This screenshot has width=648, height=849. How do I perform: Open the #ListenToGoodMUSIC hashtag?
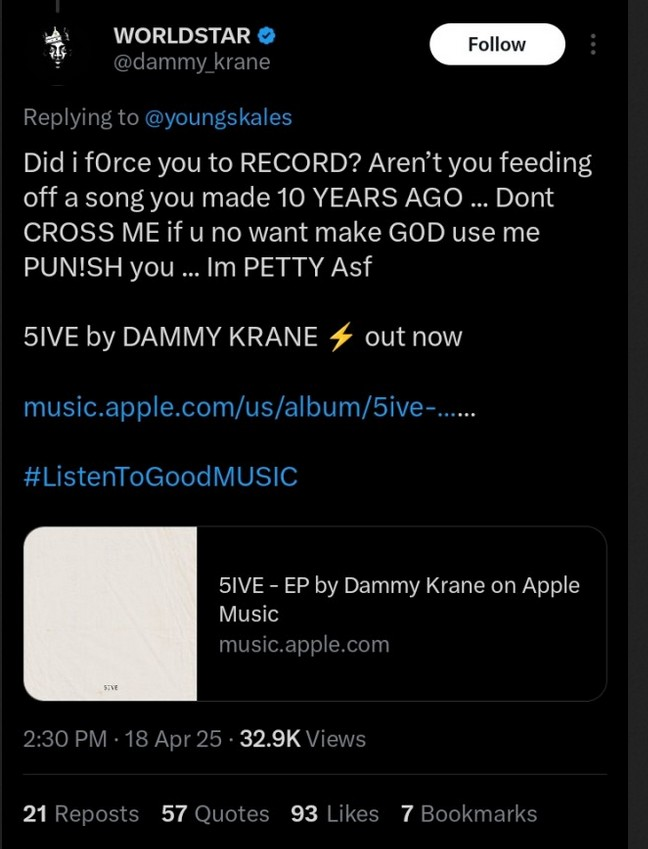pos(160,476)
